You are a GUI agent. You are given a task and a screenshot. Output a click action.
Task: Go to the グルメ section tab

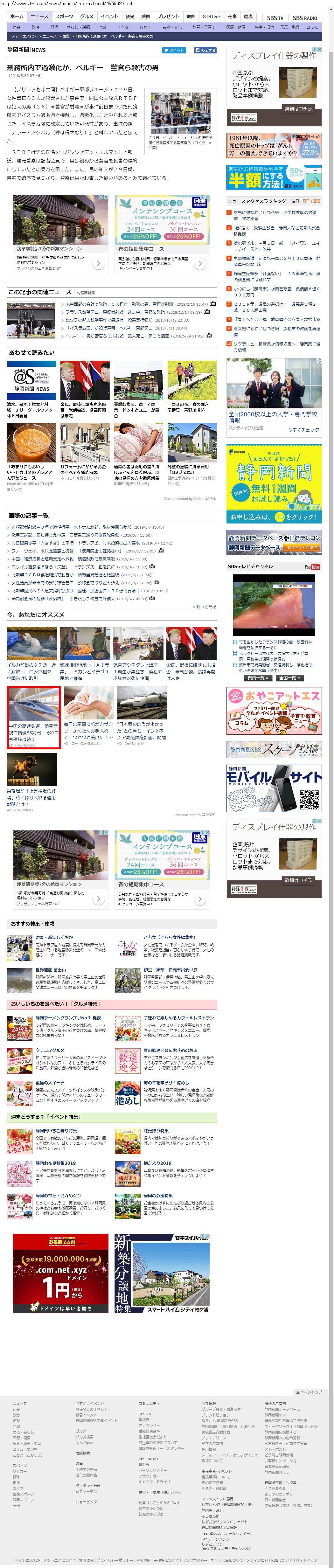[87, 17]
